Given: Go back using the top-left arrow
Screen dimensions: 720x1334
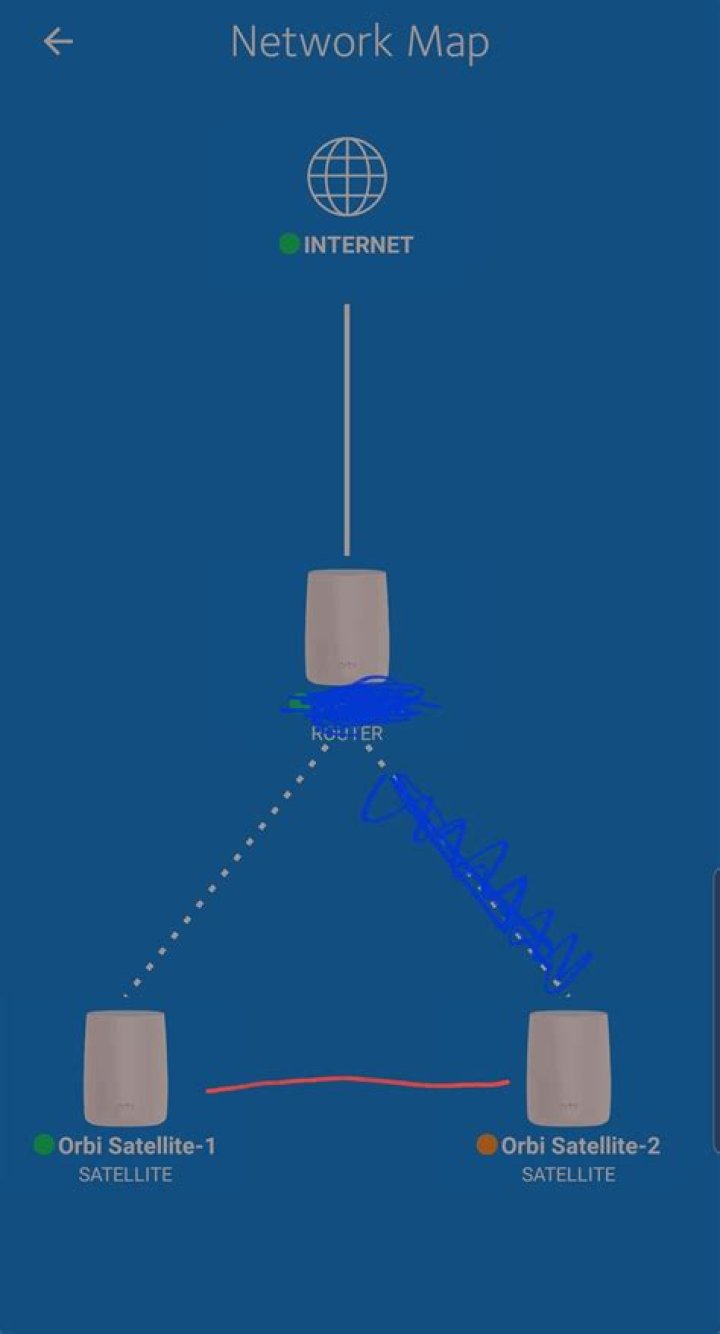Looking at the screenshot, I should (58, 42).
